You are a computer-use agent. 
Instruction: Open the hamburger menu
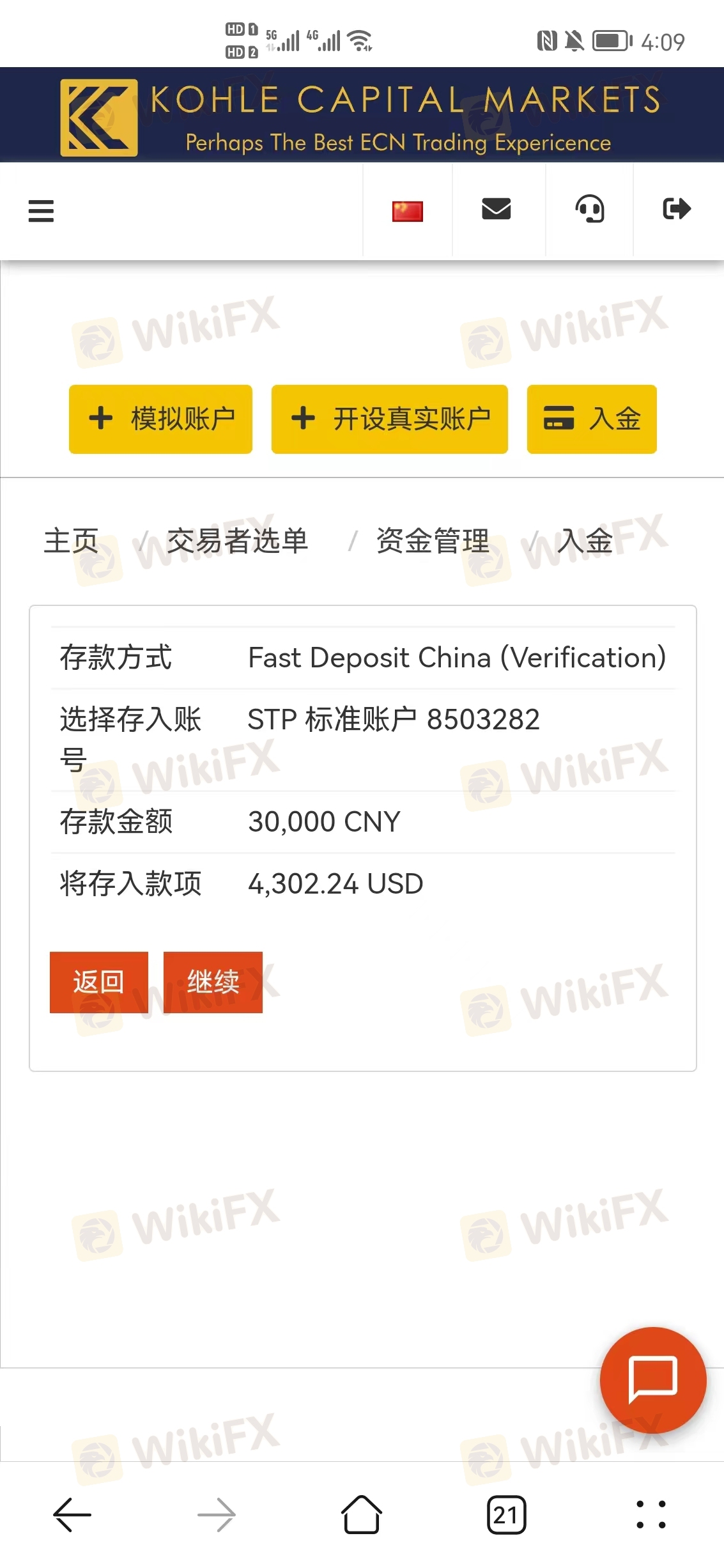41,211
